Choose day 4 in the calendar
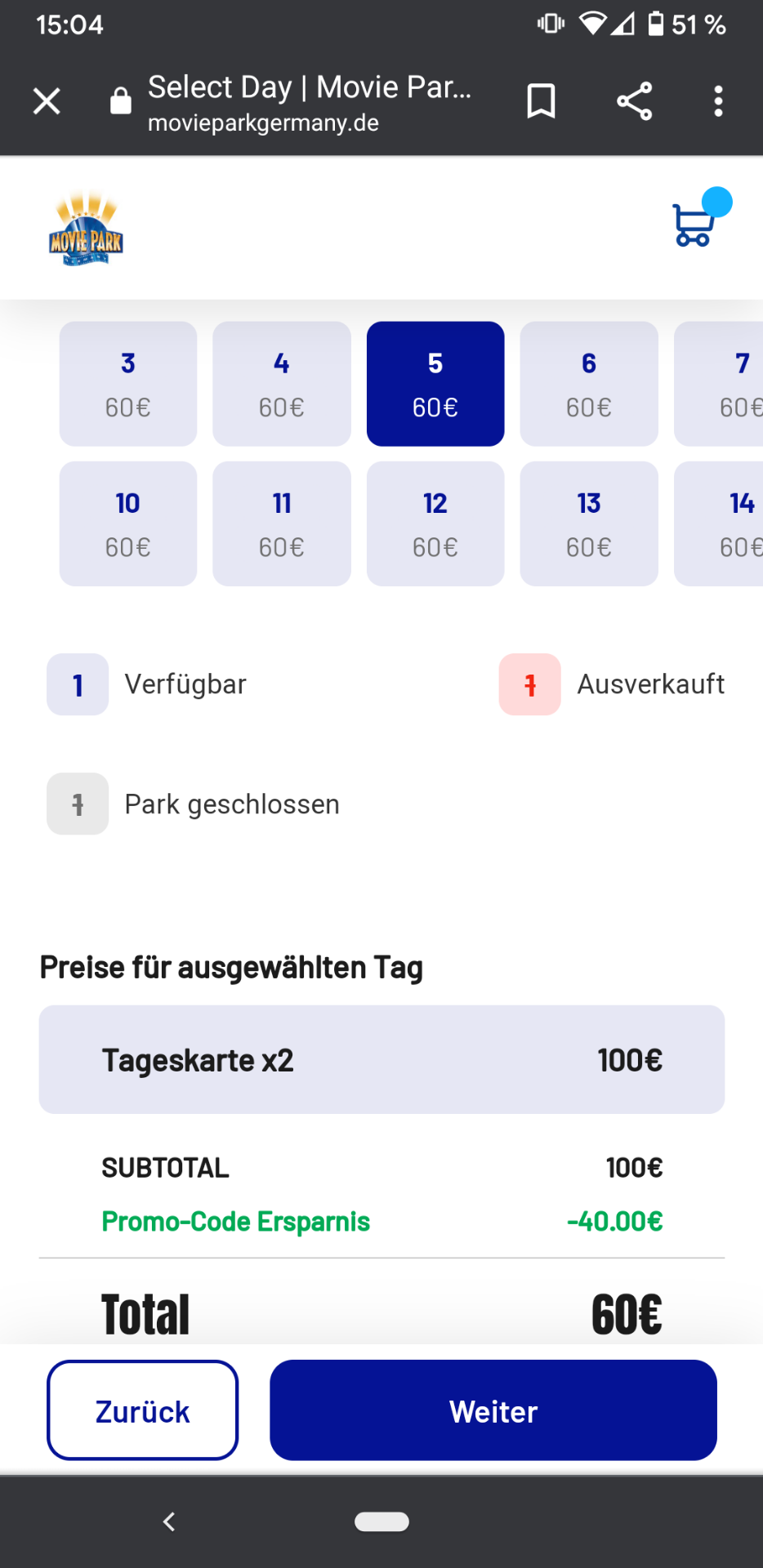The width and height of the screenshot is (763, 1568). tap(282, 384)
